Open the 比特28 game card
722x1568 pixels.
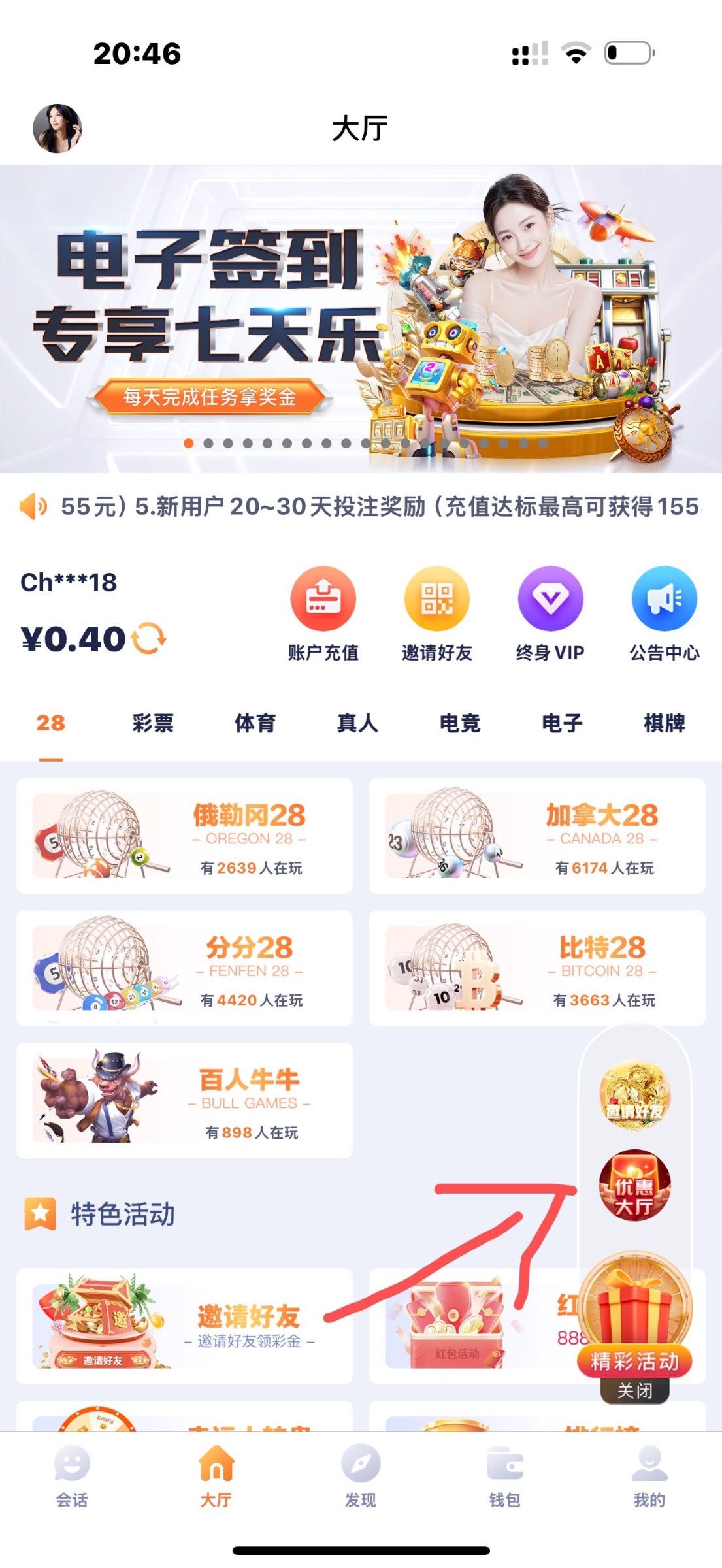(537, 968)
